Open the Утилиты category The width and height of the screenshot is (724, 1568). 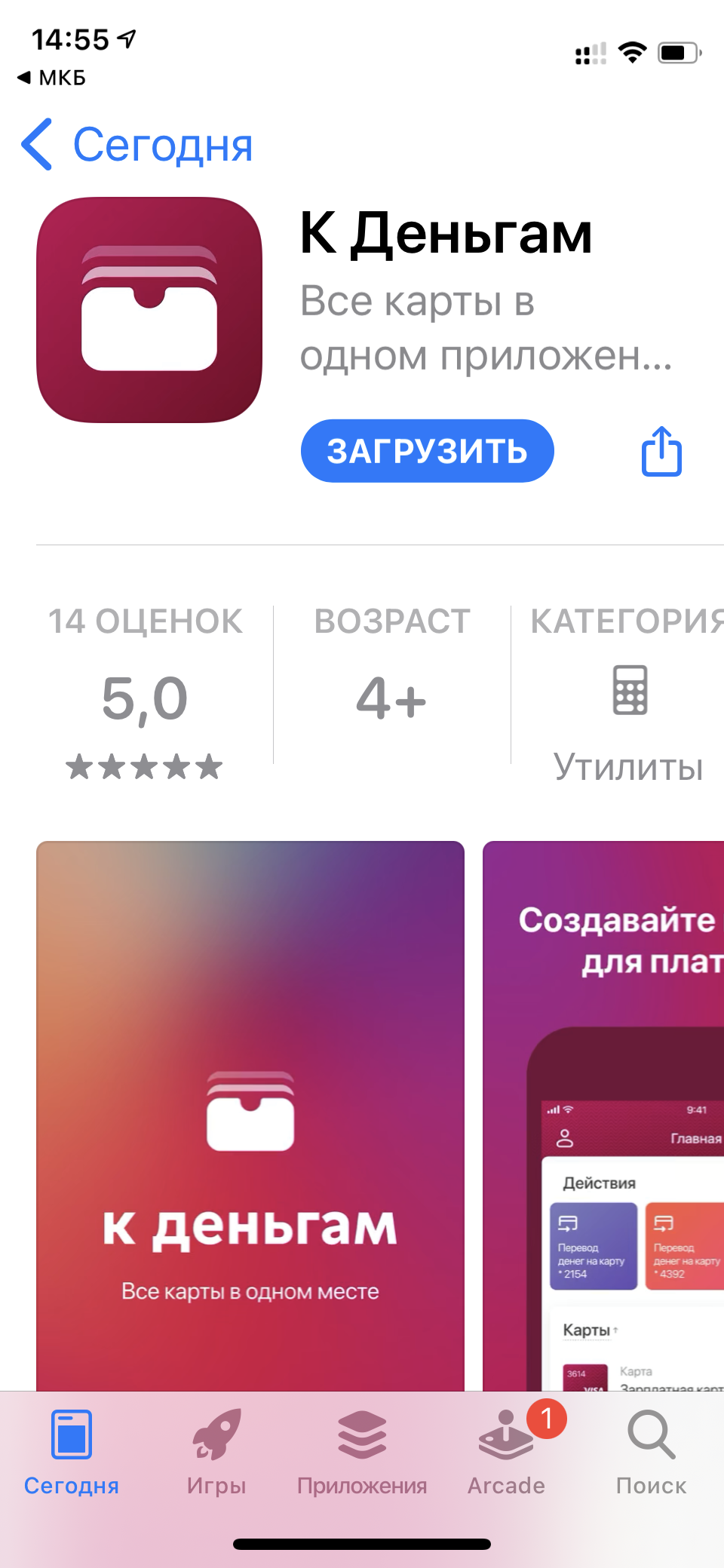pos(627,694)
